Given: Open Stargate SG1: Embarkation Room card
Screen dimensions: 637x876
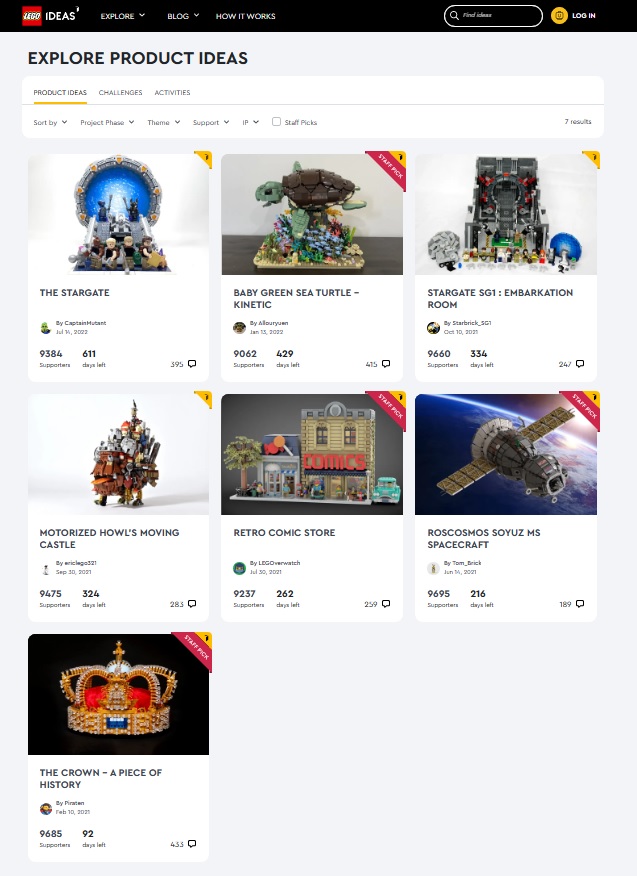Looking at the screenshot, I should click(500, 298).
